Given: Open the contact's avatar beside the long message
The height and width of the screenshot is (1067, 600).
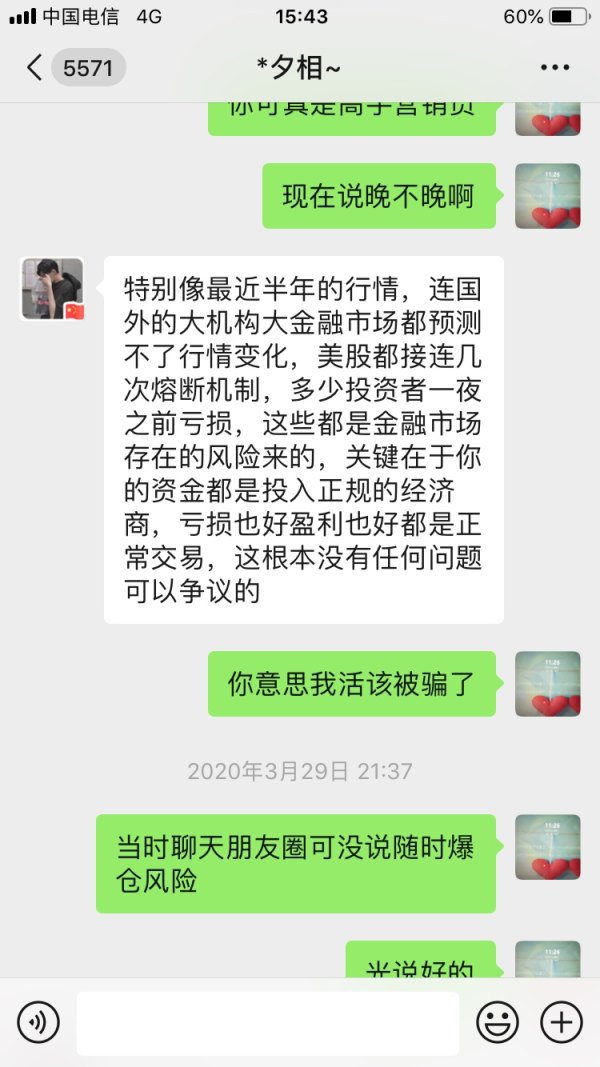Looking at the screenshot, I should tap(53, 289).
